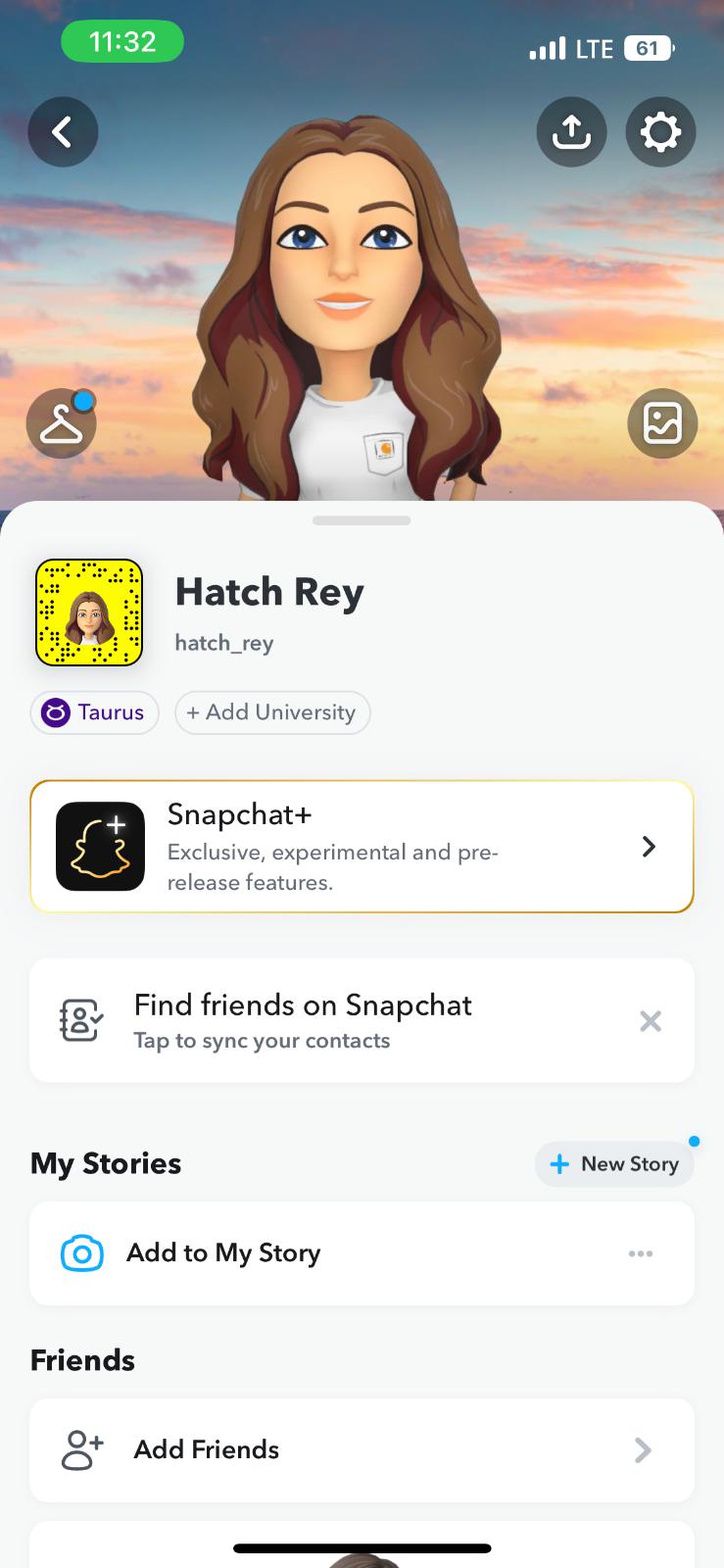Open the Add Friends row
724x1568 pixels.
(x=362, y=1449)
